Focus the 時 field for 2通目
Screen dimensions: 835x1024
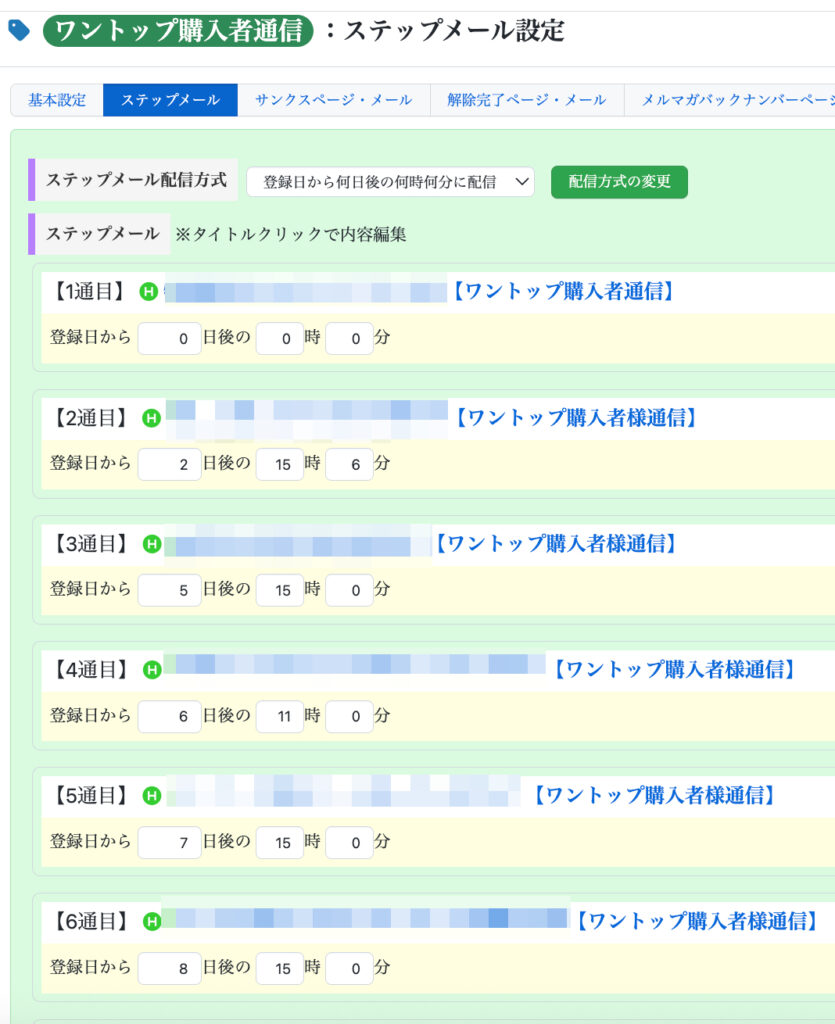[280, 465]
